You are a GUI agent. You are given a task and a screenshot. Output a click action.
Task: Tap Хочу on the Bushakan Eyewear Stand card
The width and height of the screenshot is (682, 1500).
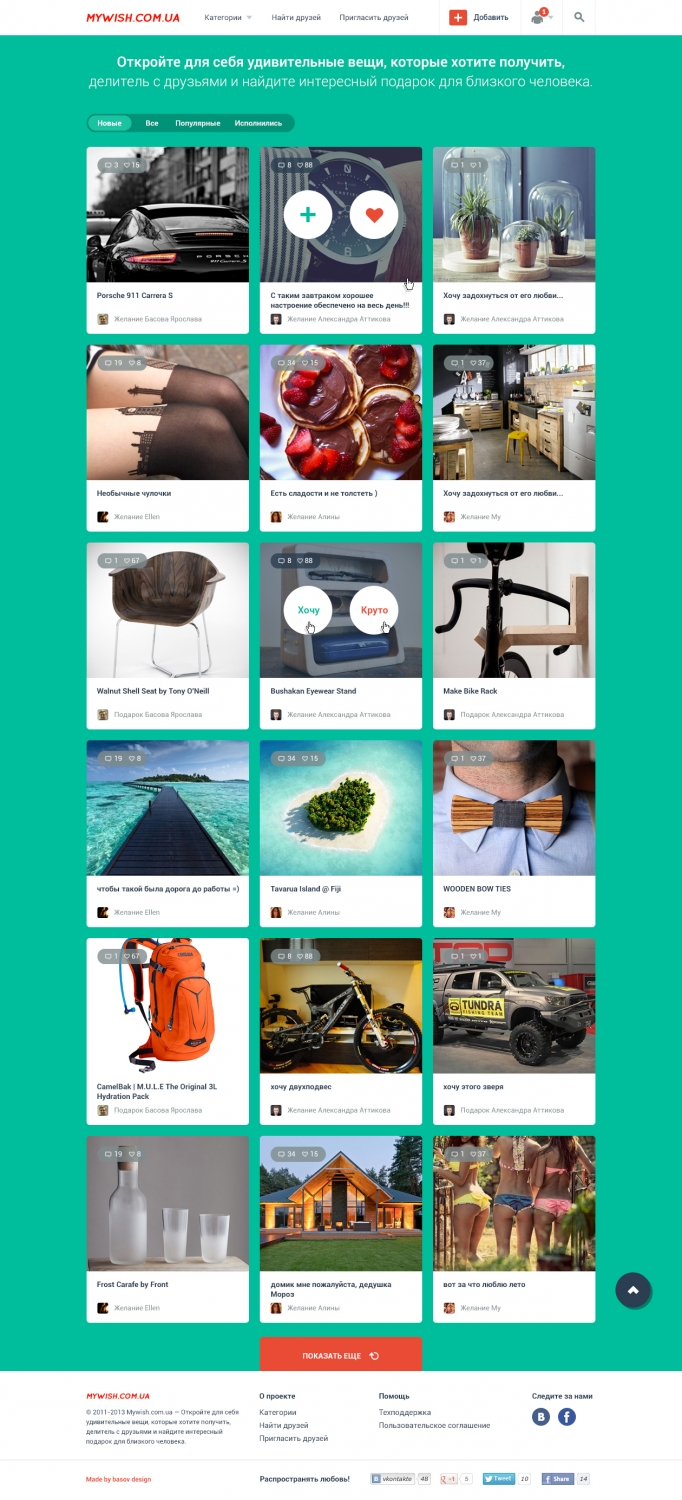click(x=308, y=610)
